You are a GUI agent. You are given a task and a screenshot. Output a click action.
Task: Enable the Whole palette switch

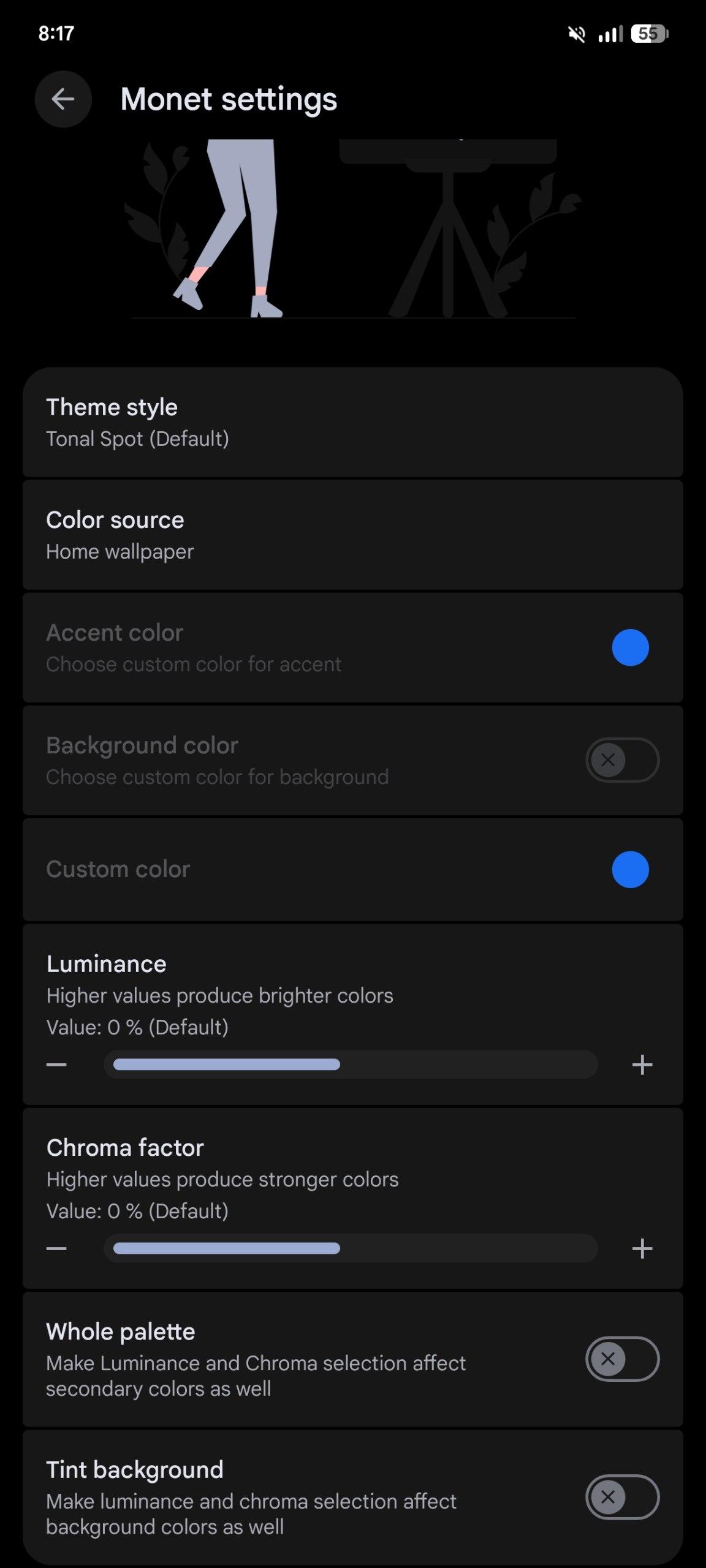pyautogui.click(x=622, y=1359)
